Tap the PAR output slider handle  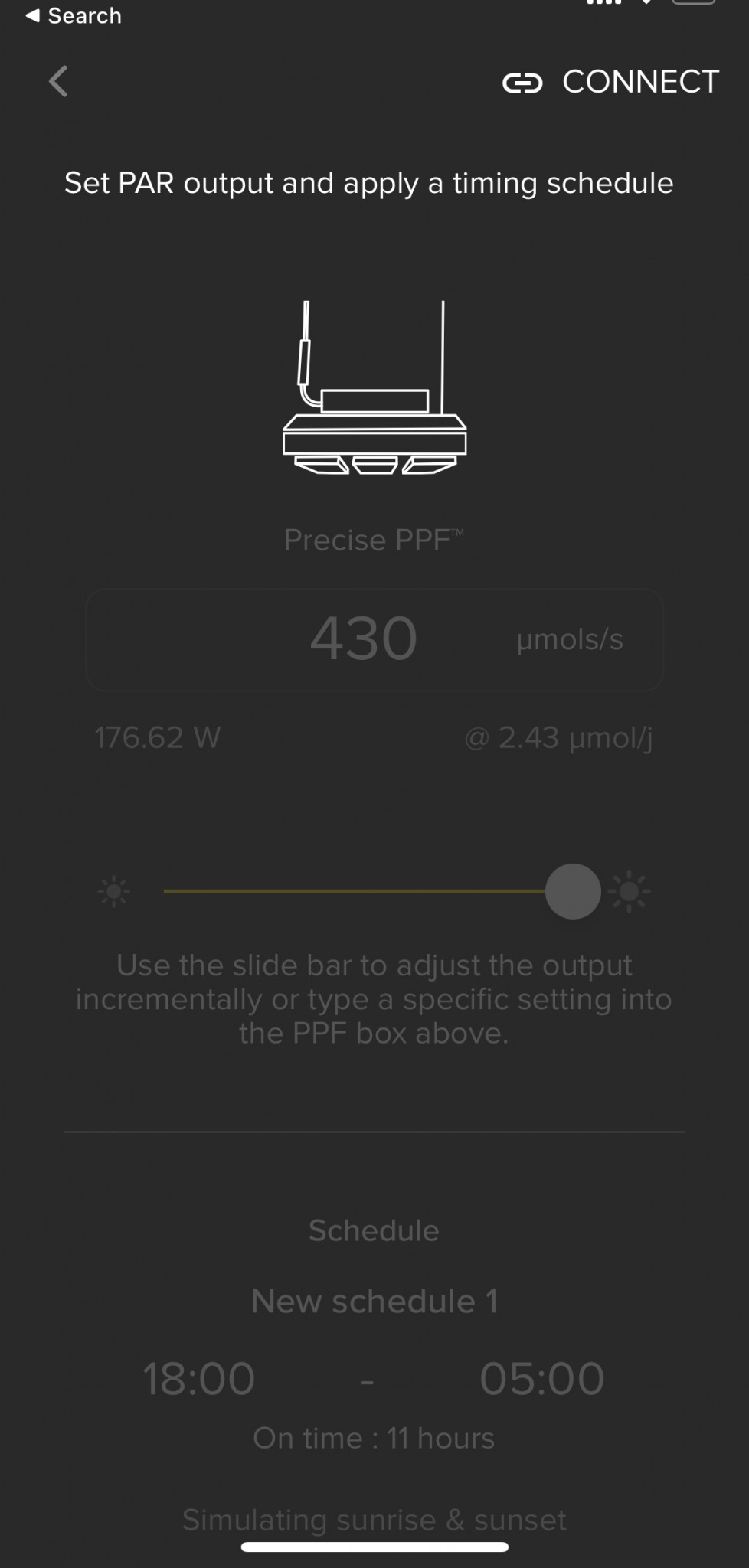[x=573, y=891]
